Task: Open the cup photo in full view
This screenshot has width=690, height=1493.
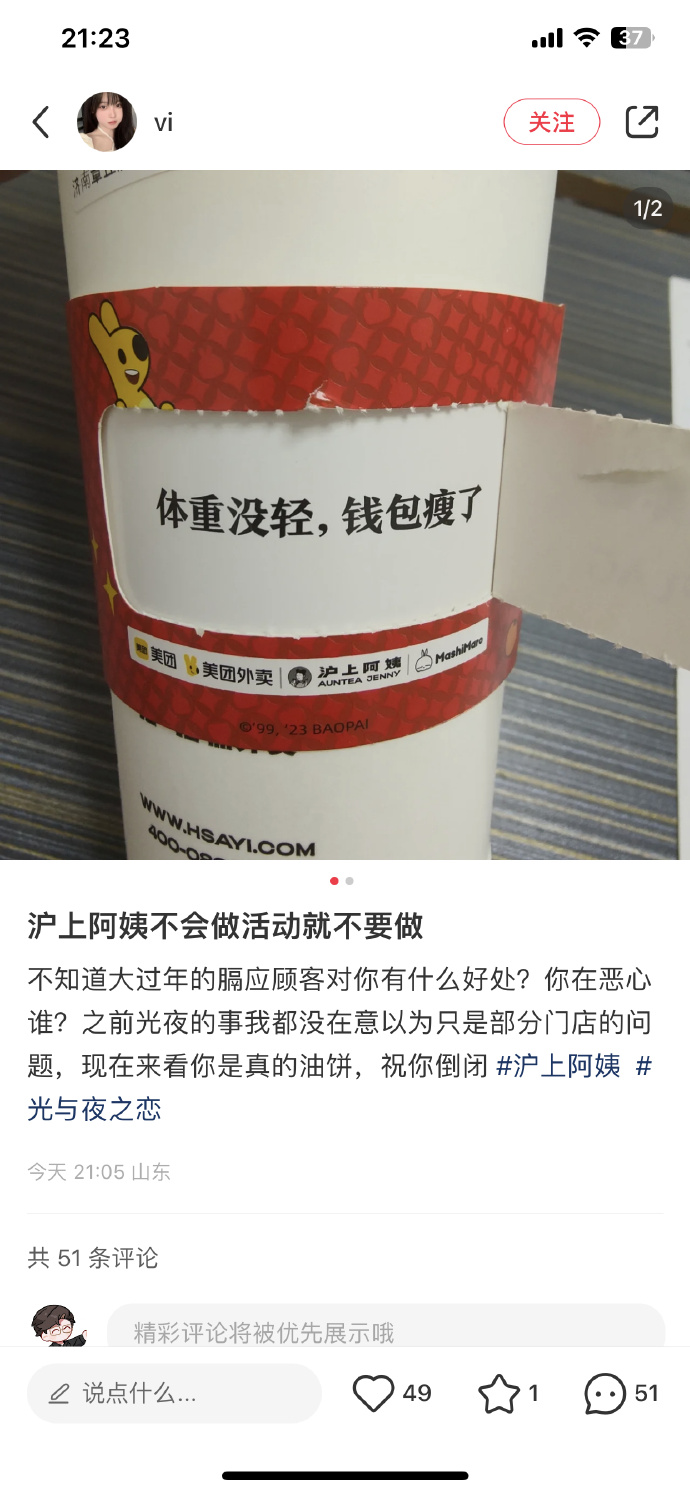Action: 345,515
